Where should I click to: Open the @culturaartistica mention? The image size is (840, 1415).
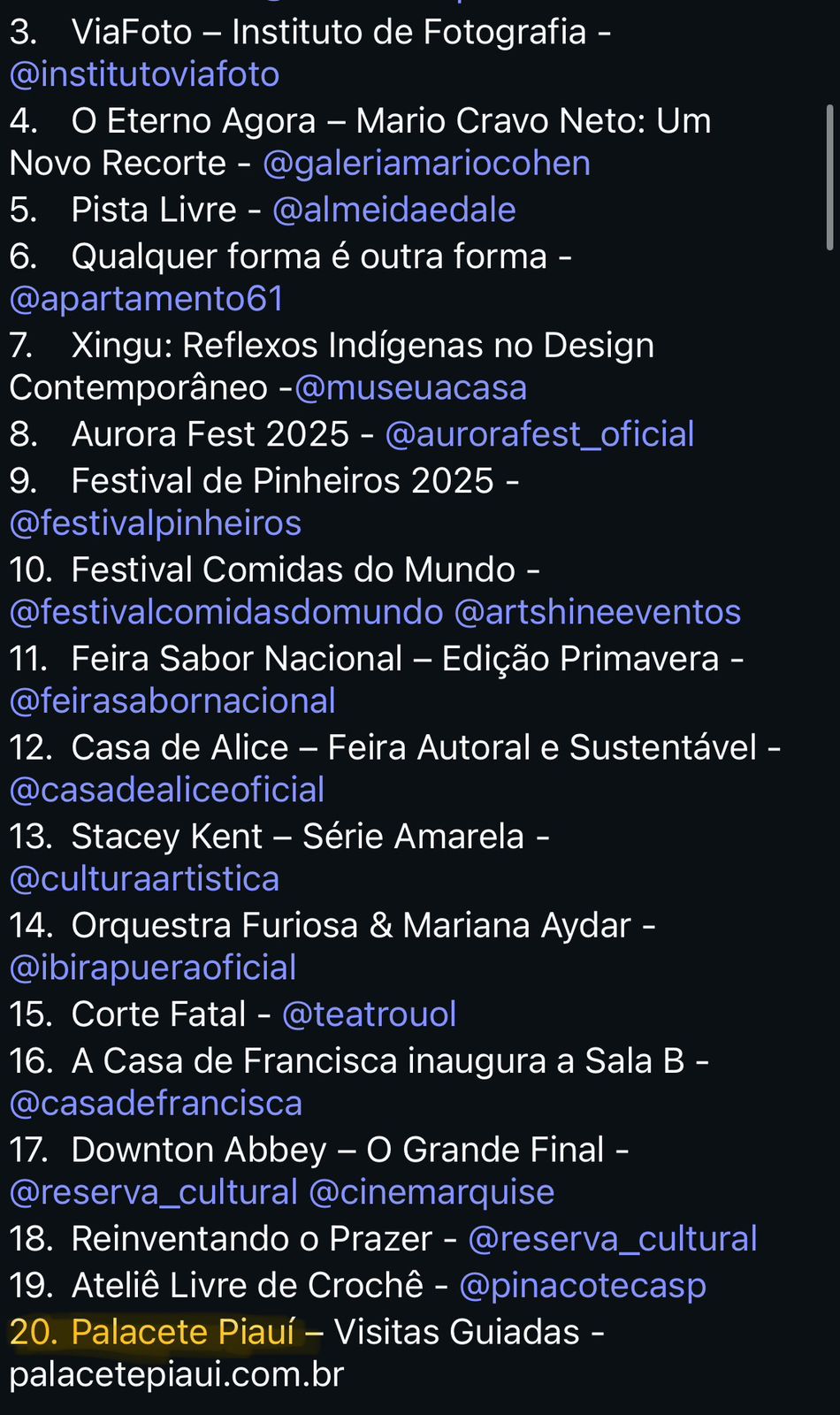point(144,879)
